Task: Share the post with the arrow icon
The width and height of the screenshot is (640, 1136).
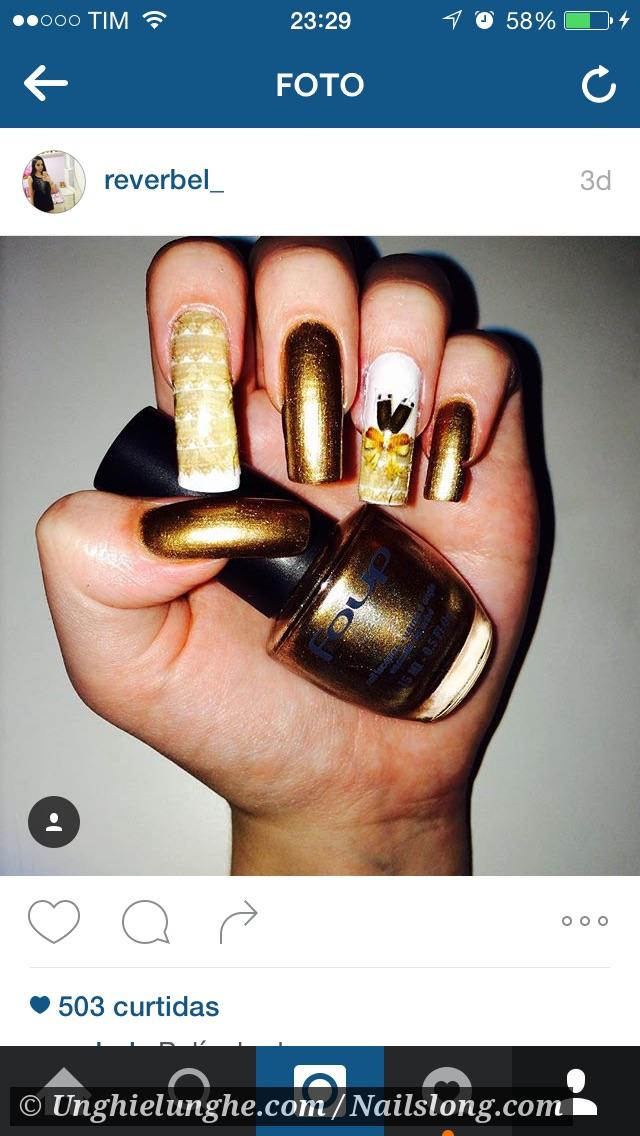Action: pos(238,921)
